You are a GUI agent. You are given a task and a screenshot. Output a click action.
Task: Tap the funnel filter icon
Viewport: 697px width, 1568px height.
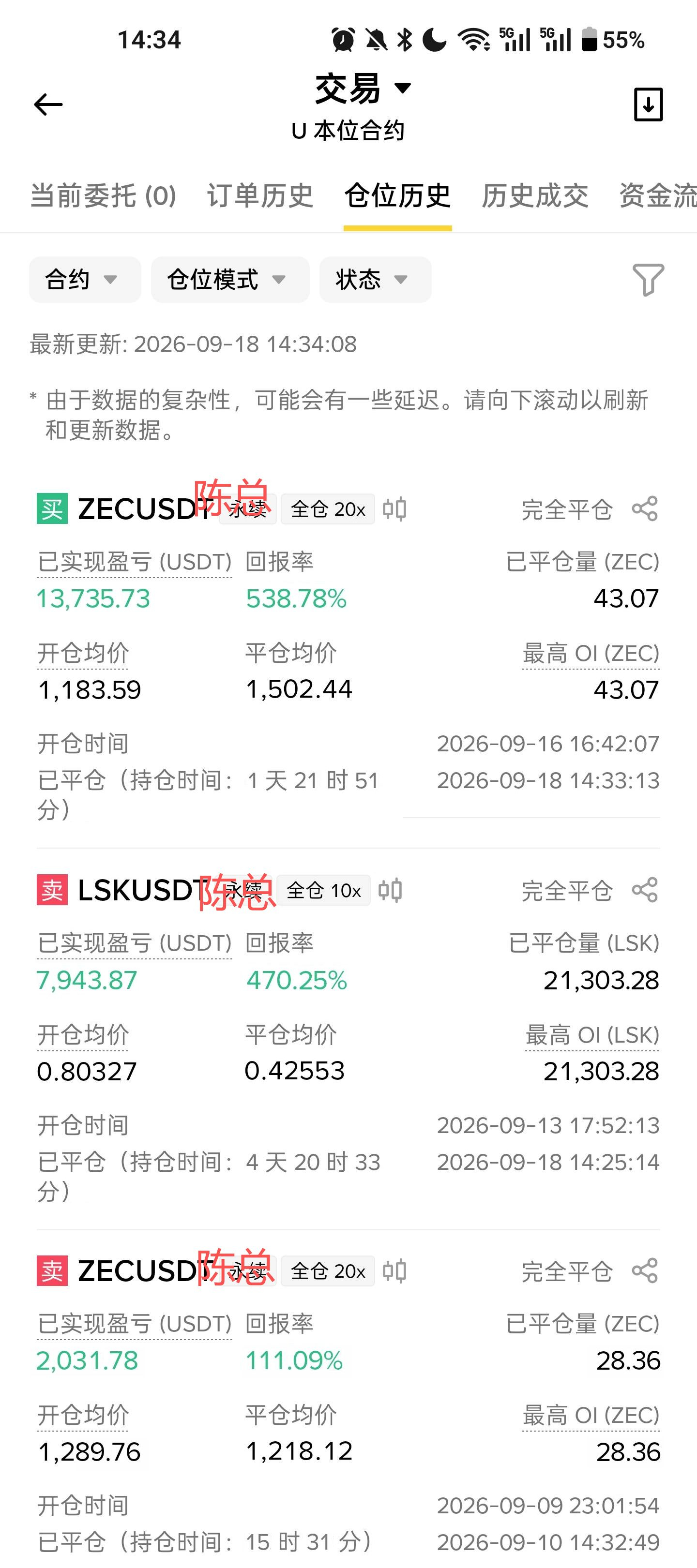tap(648, 279)
